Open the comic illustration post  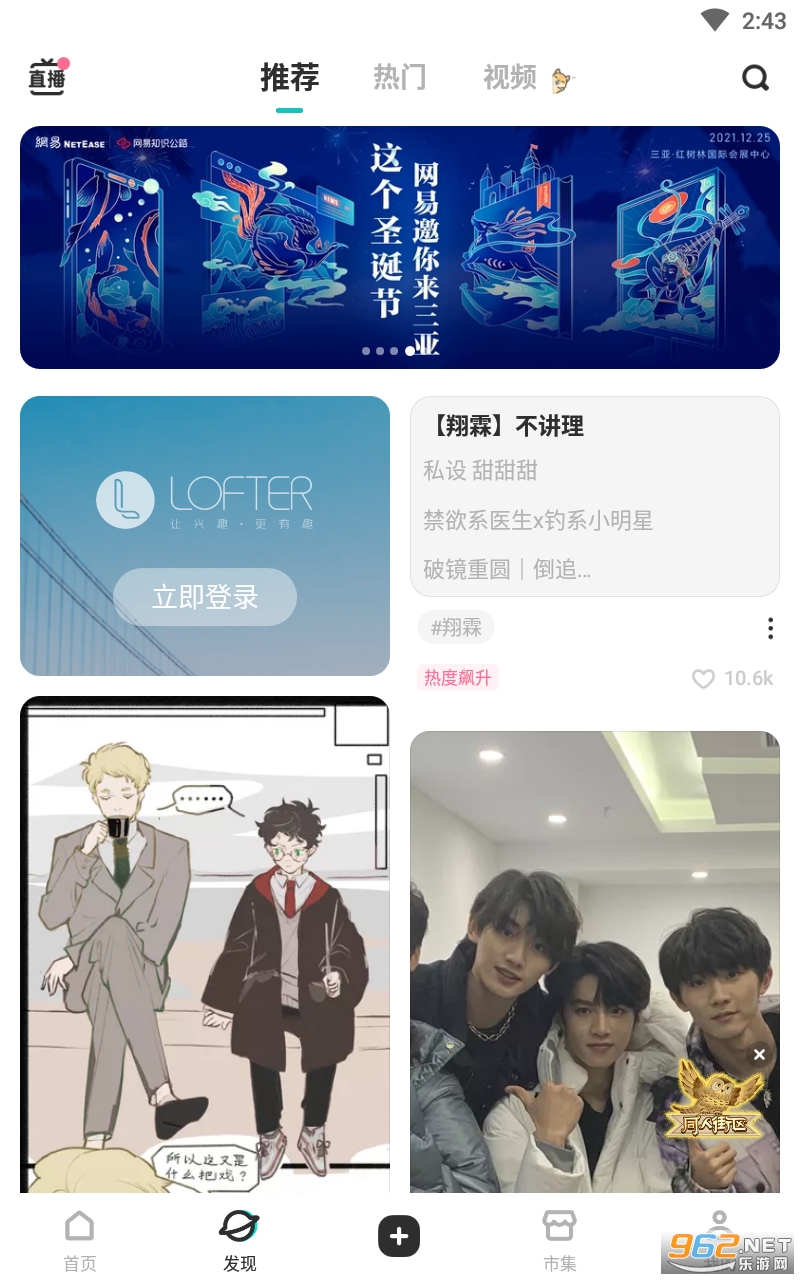point(205,945)
